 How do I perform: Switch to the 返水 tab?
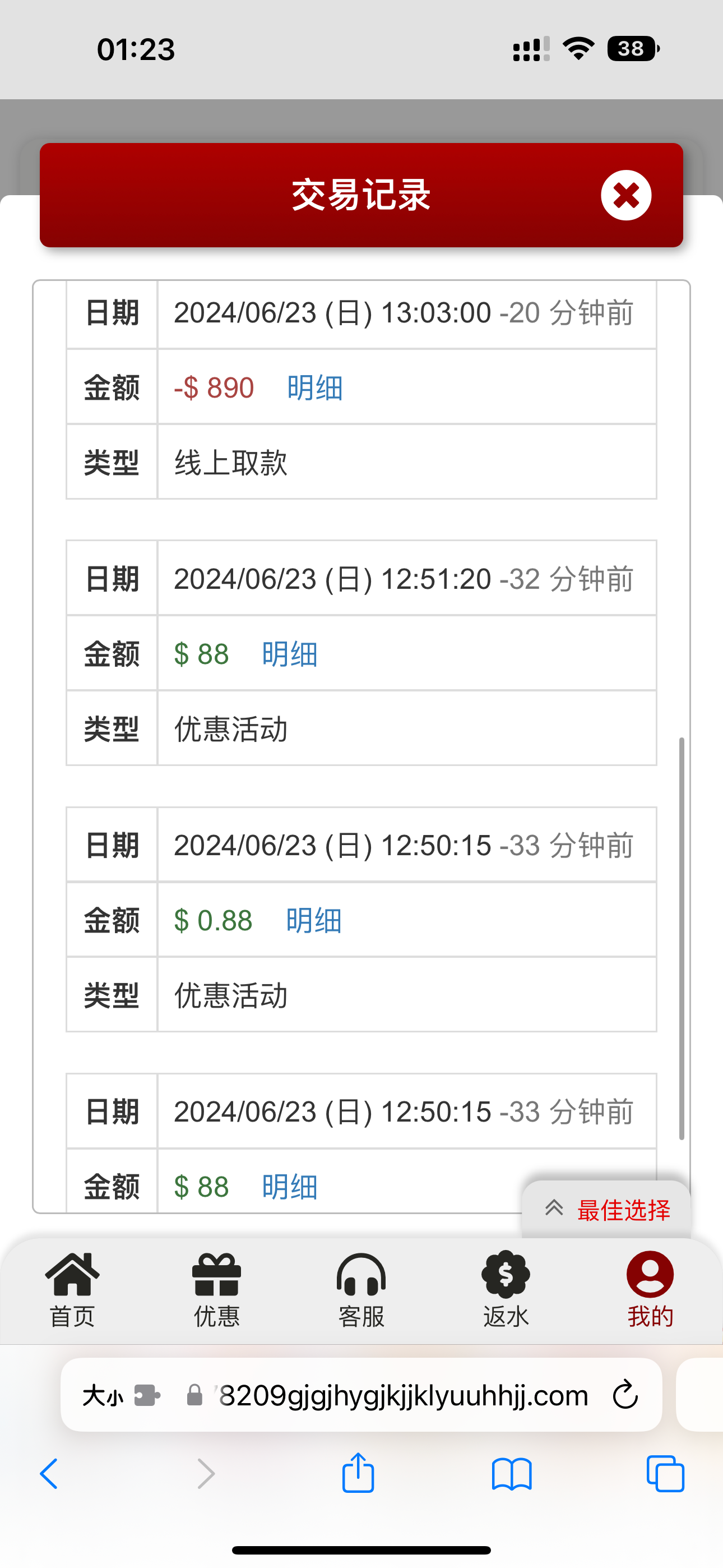pos(506,1289)
